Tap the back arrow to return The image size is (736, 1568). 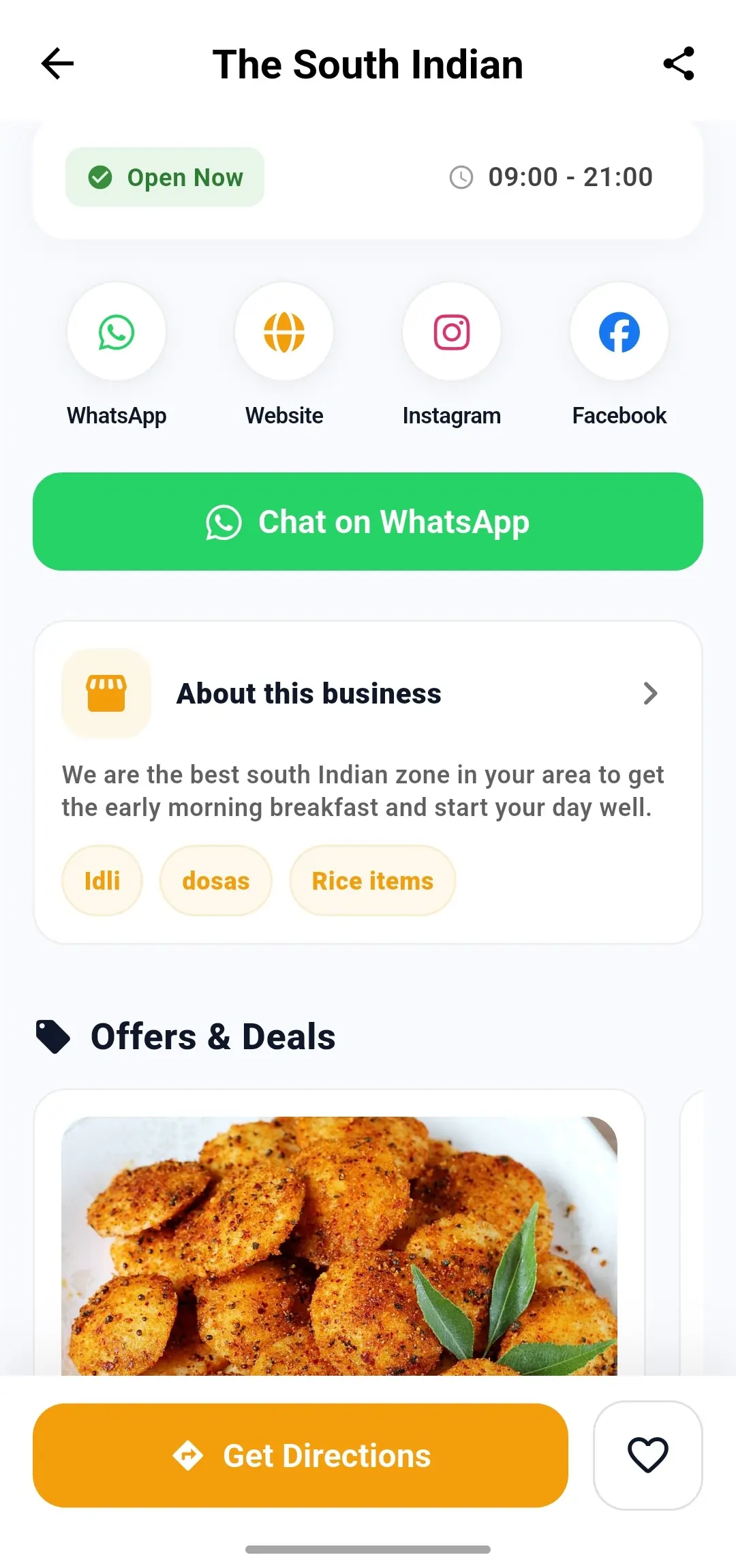click(57, 63)
